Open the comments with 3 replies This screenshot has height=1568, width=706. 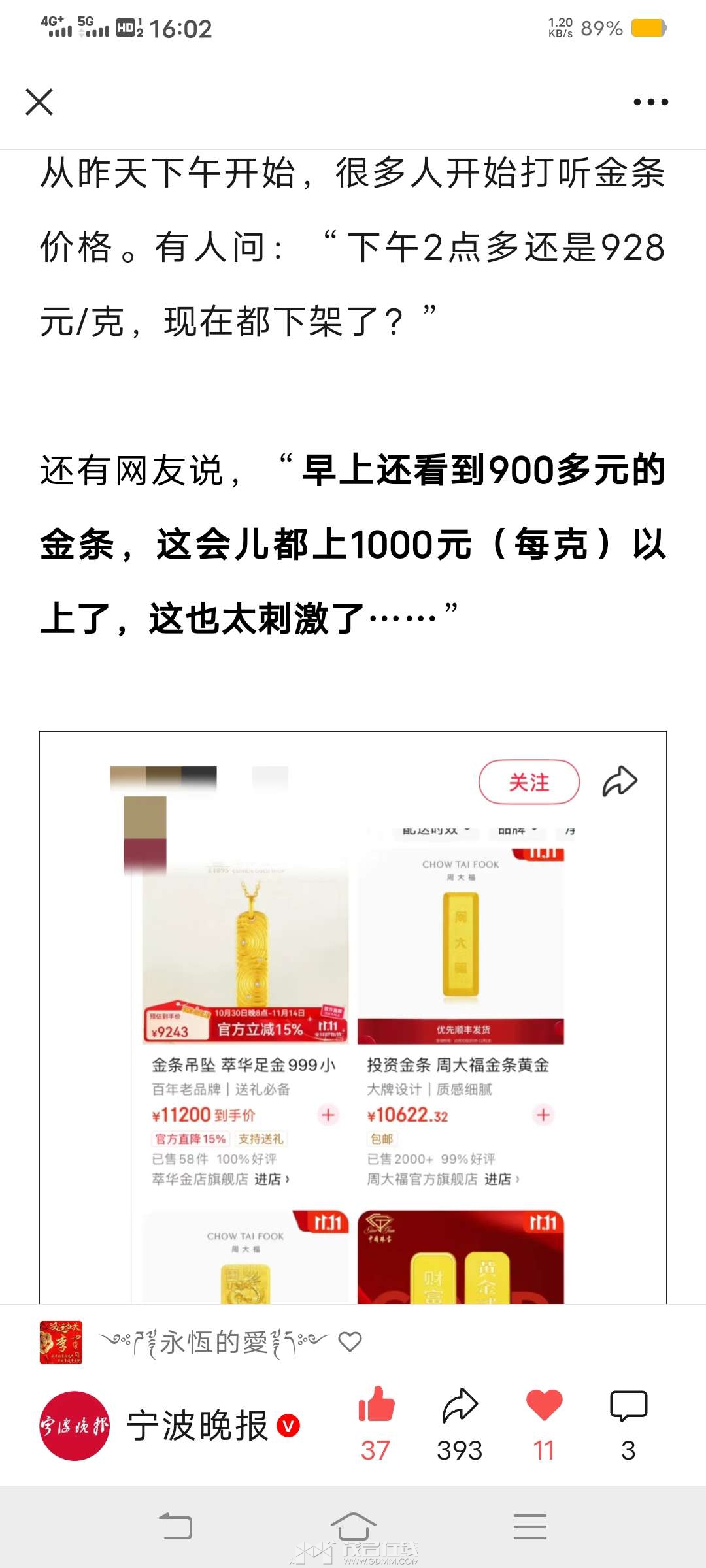pos(628,1405)
